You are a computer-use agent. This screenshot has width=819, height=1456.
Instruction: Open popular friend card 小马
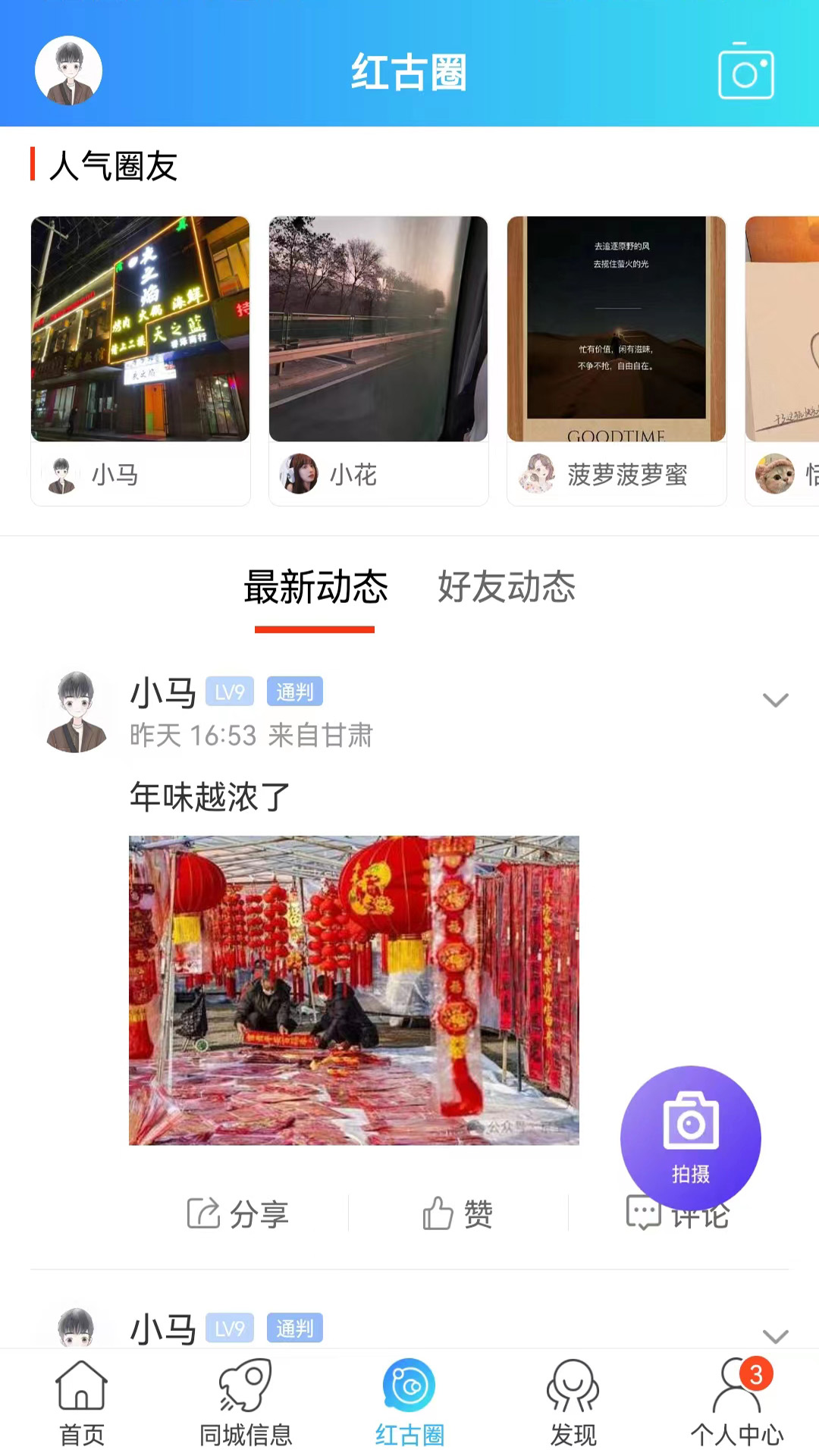[x=140, y=360]
